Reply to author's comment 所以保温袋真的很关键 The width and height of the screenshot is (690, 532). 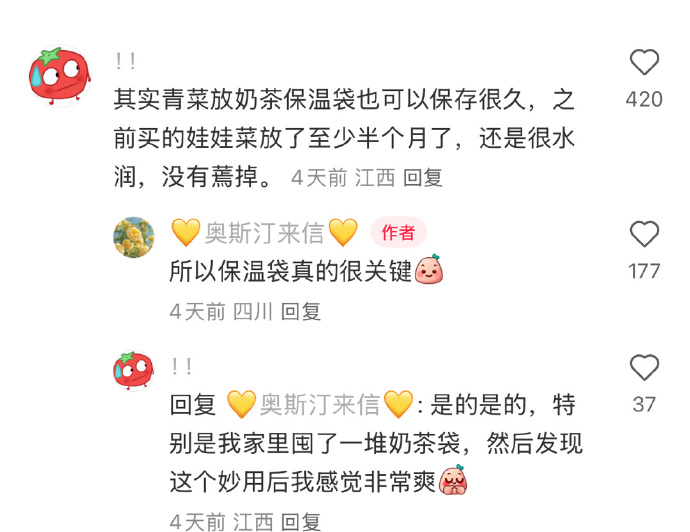(300, 311)
